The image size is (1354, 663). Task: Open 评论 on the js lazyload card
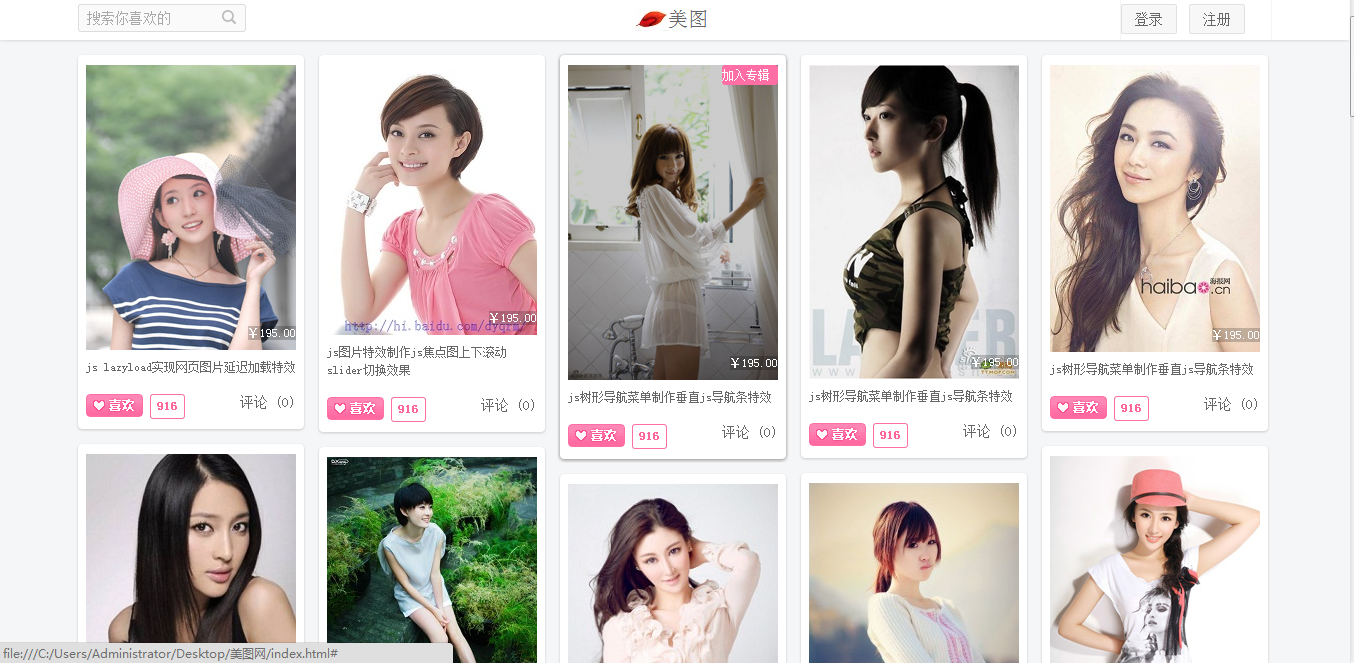coord(265,403)
